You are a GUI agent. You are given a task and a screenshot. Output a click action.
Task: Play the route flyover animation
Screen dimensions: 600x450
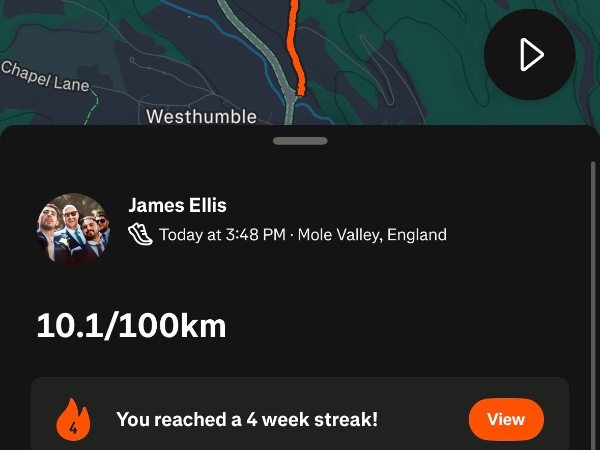coord(529,55)
